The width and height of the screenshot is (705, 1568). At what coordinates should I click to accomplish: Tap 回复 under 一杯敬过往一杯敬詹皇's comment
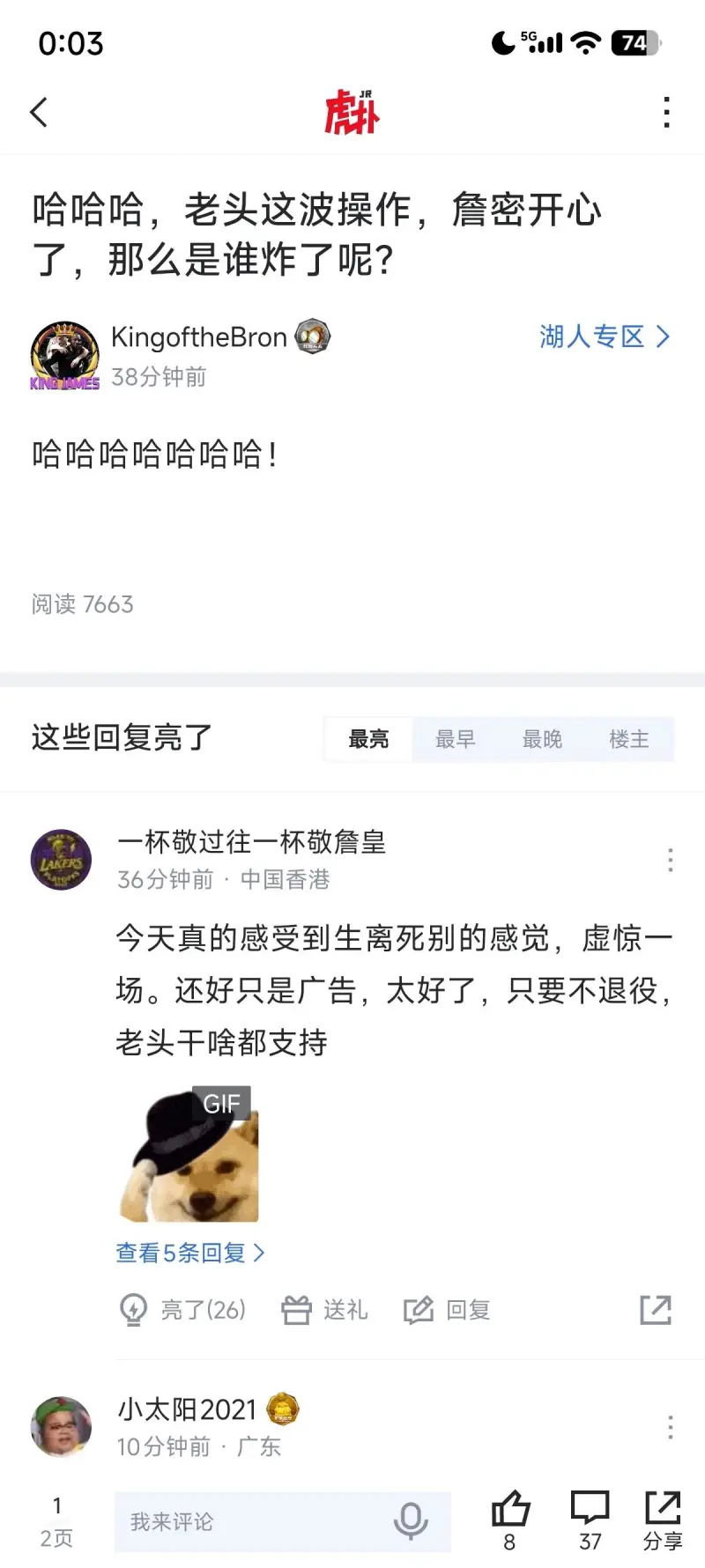[447, 1310]
